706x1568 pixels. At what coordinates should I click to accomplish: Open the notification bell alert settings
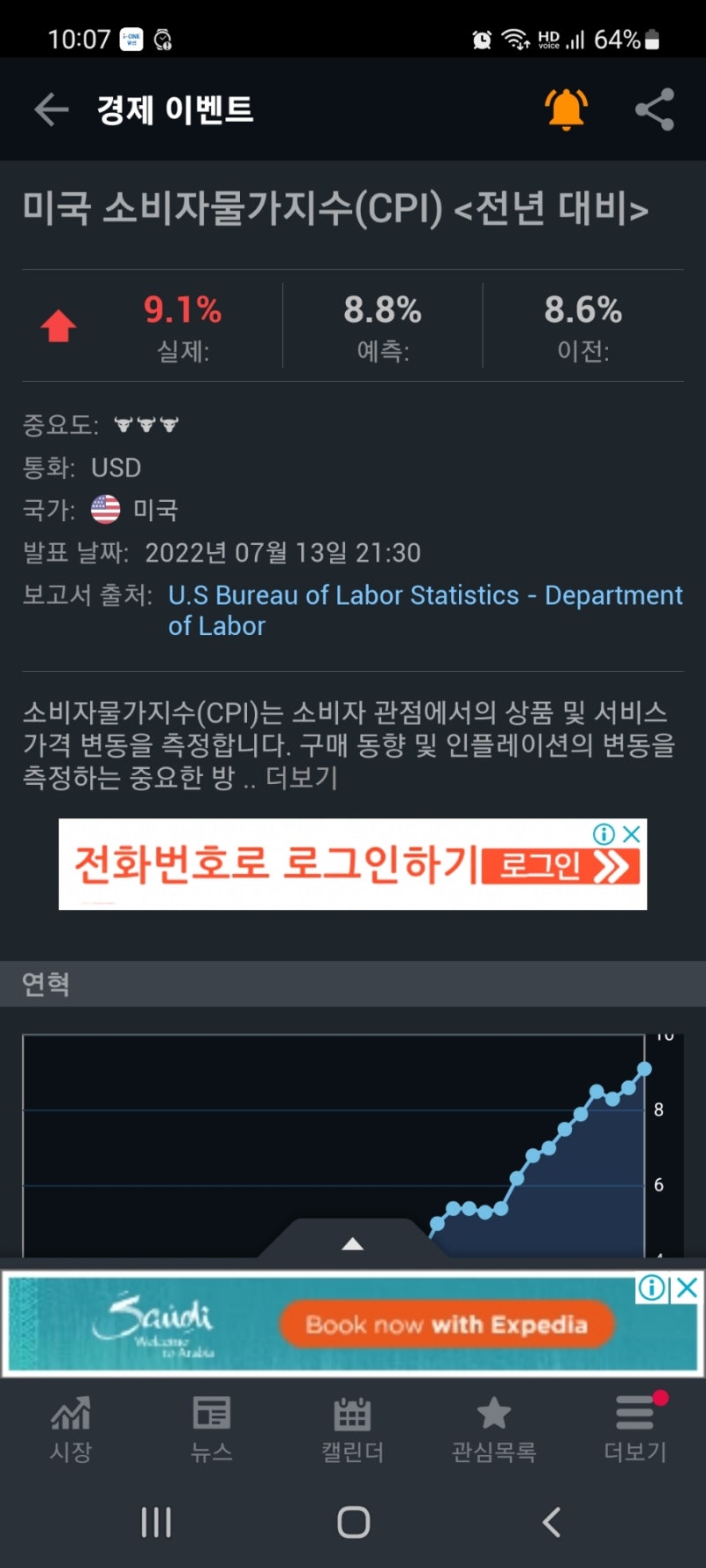[x=566, y=109]
